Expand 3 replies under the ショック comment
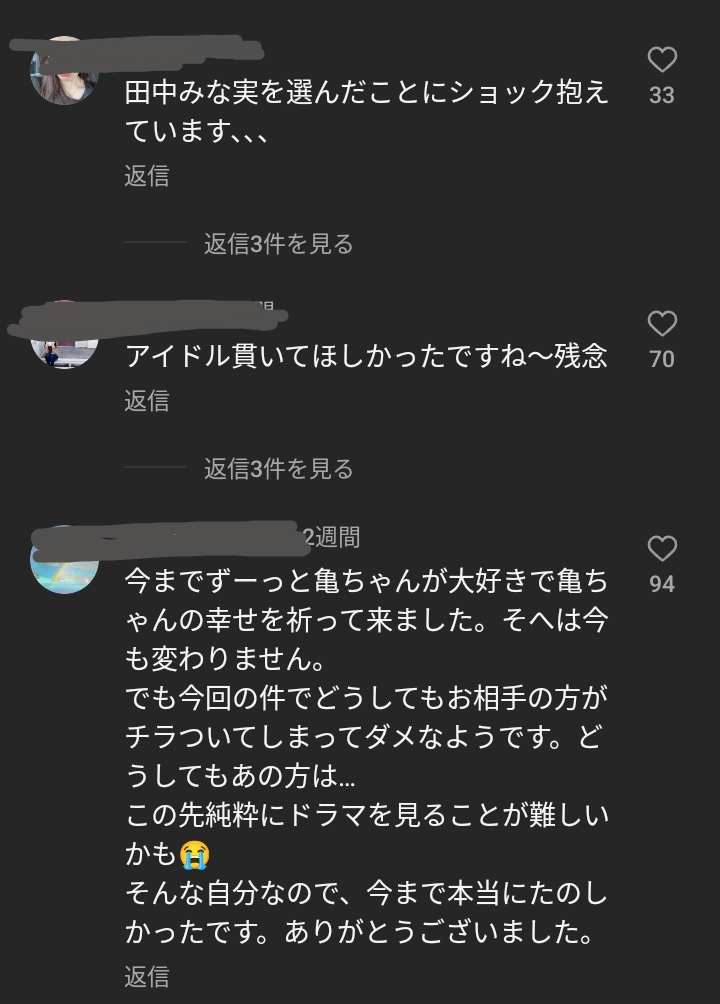 [279, 243]
